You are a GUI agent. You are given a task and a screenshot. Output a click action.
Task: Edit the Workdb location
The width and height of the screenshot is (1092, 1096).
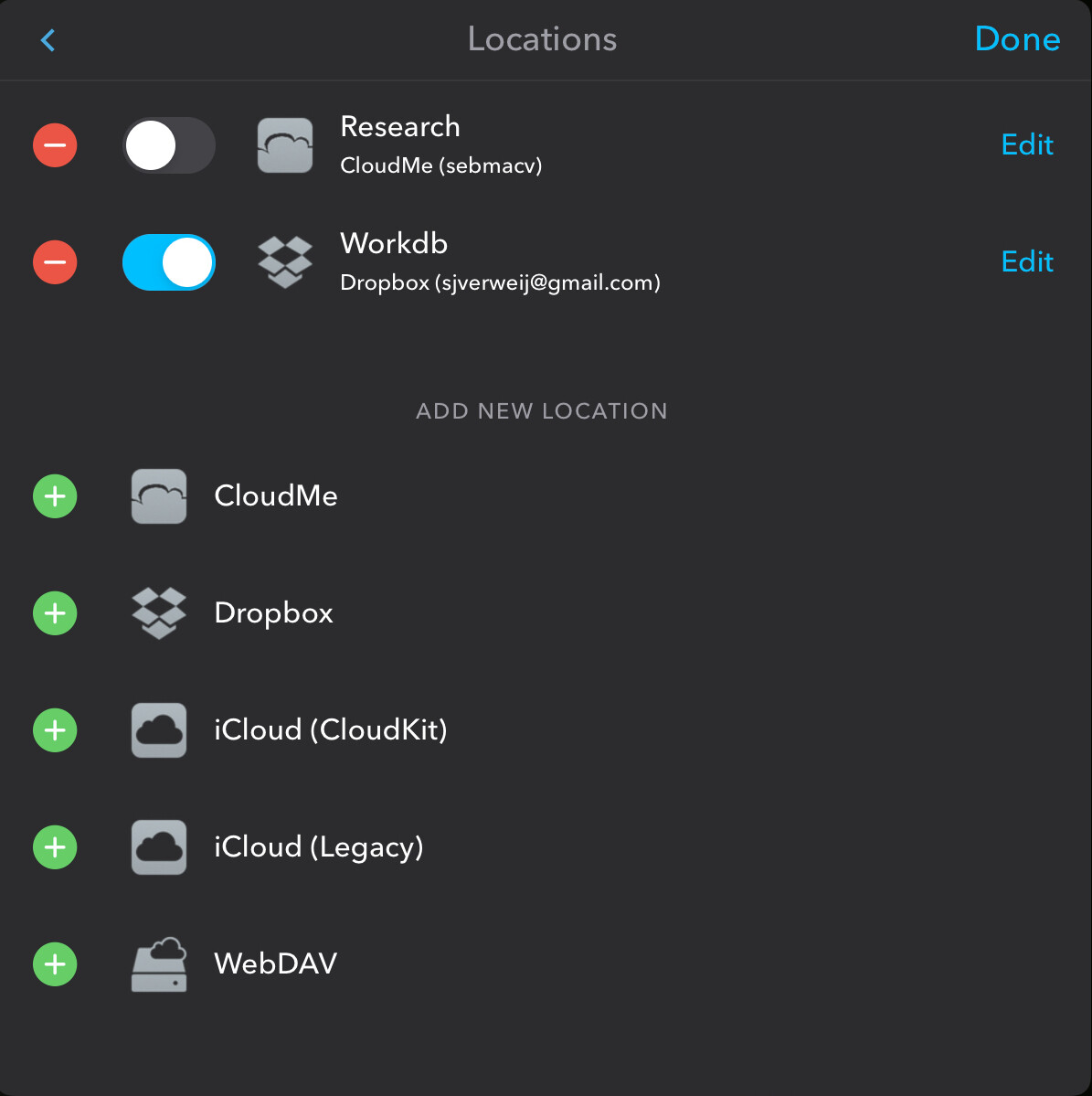[1027, 261]
